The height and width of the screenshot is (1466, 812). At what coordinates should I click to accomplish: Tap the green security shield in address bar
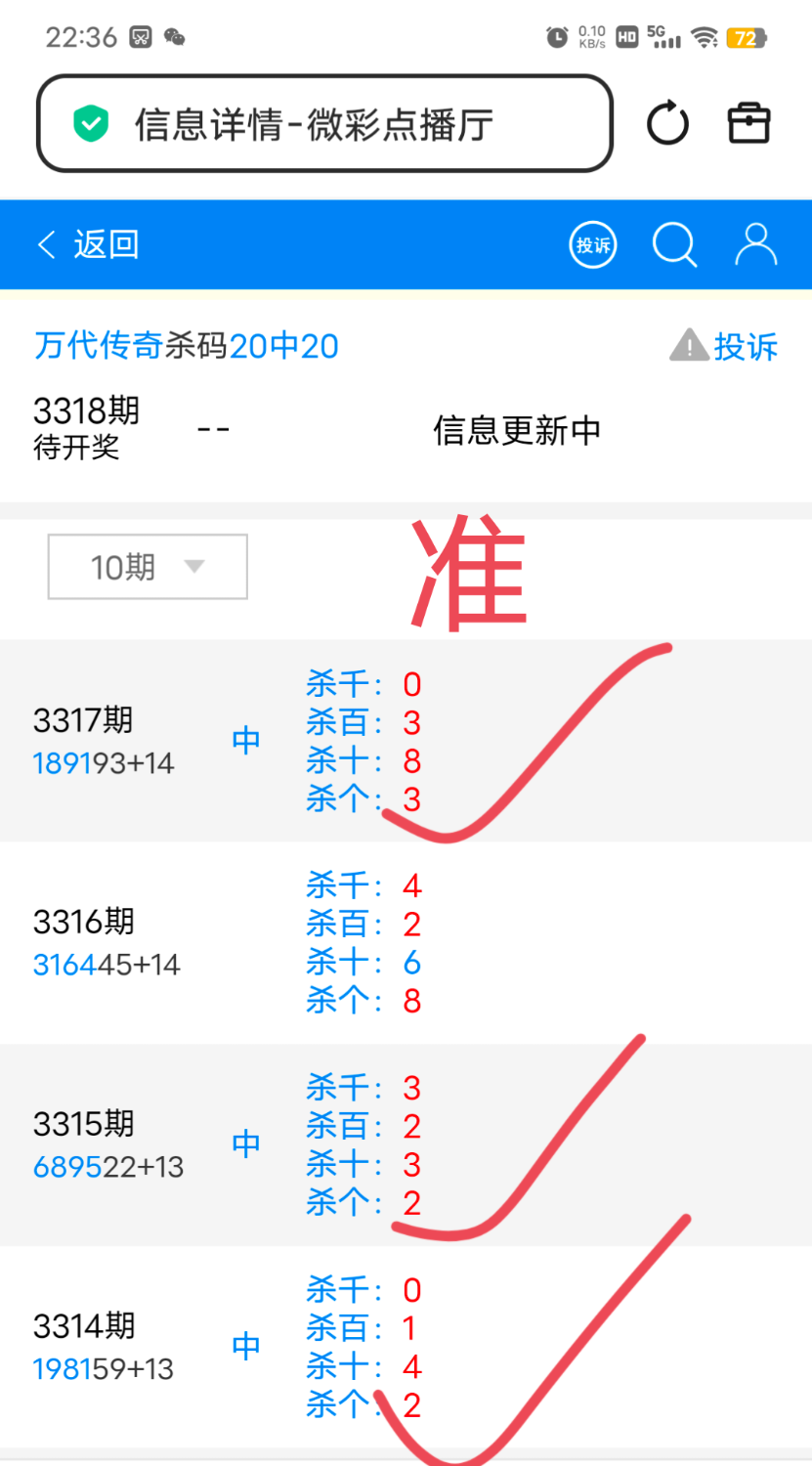(91, 123)
